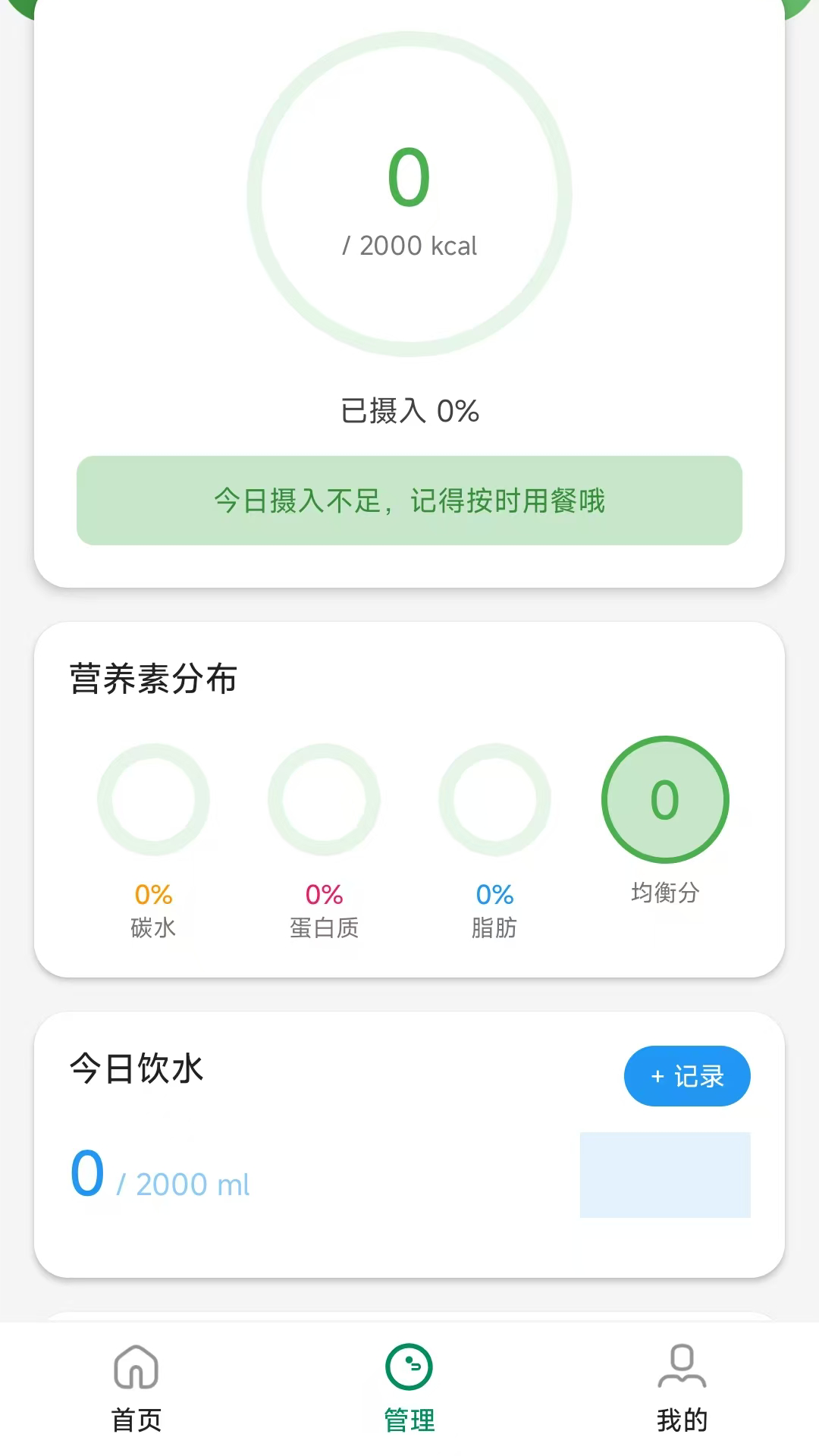Switch to the 首页 tab
This screenshot has width=819, height=1456.
(x=136, y=1388)
